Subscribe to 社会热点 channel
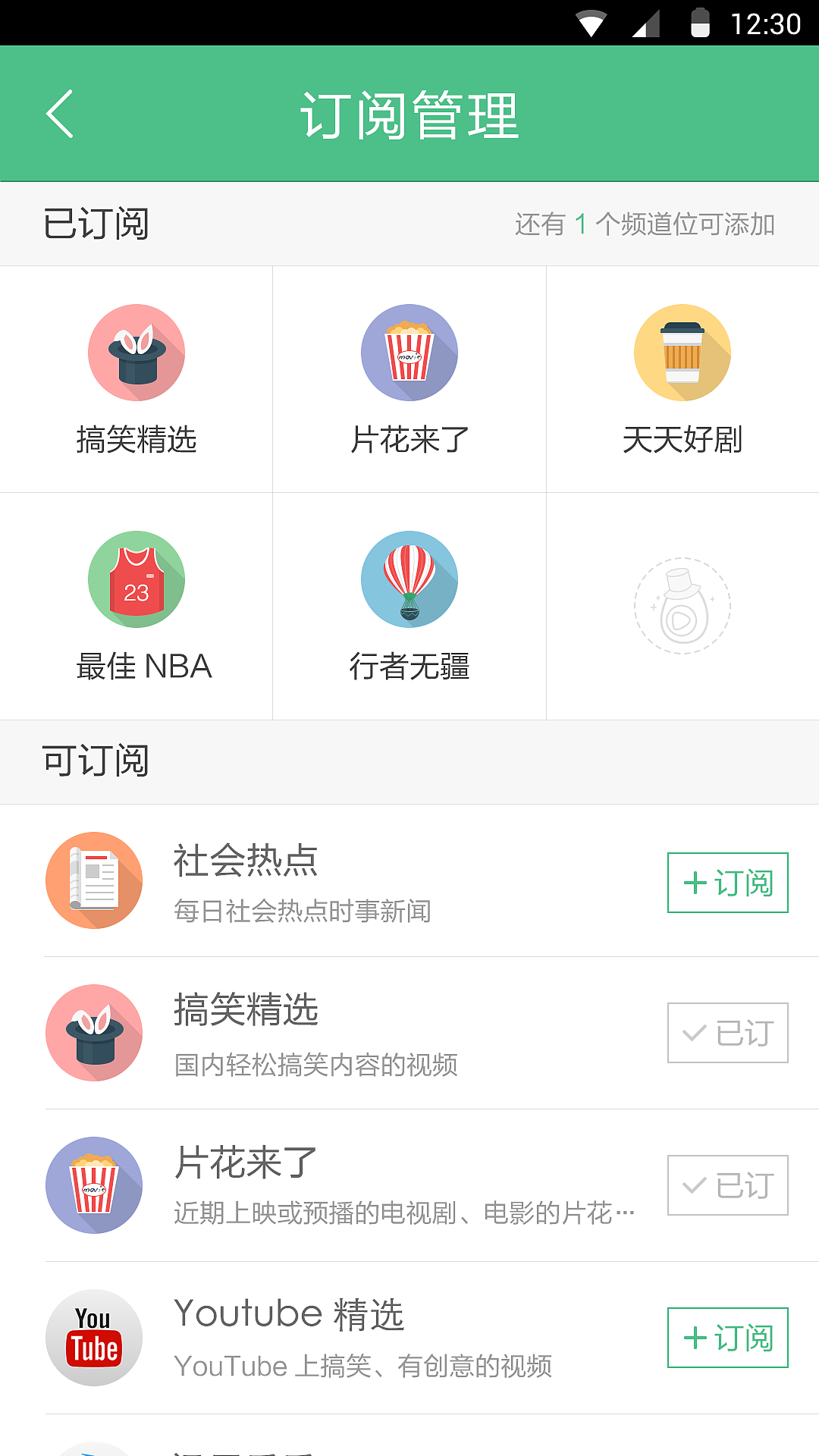Screen dimensions: 819x1456 pyautogui.click(x=726, y=881)
